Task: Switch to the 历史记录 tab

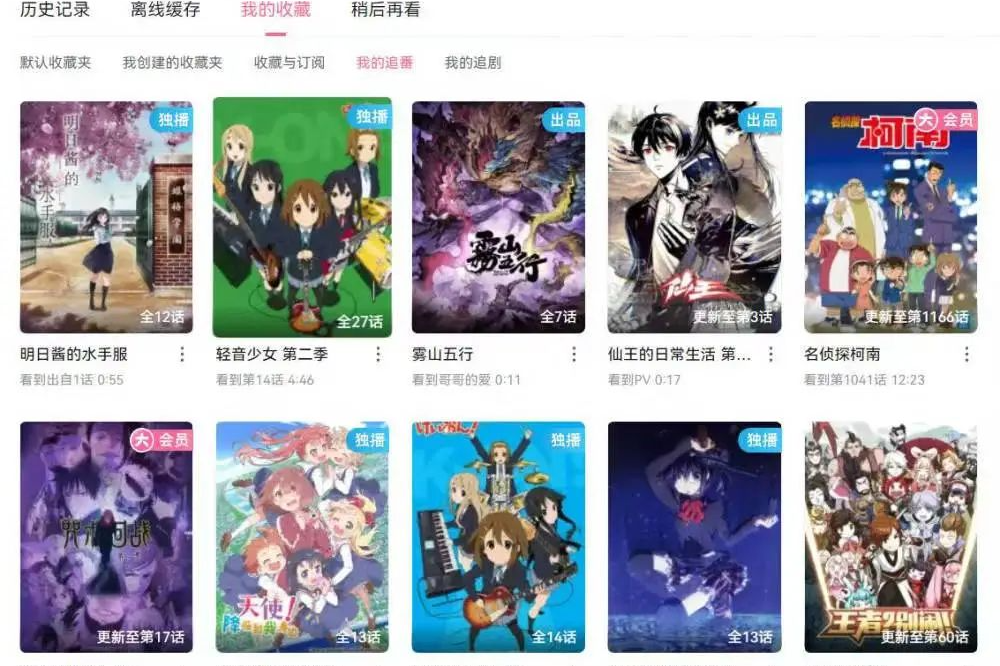Action: point(55,11)
